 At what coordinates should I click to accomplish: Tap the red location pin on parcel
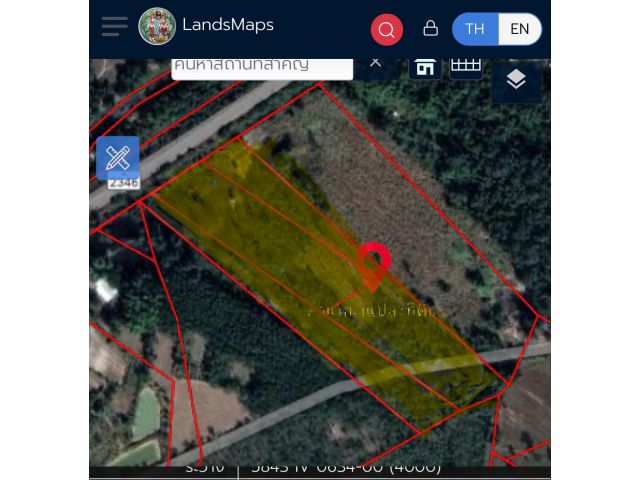tap(374, 262)
